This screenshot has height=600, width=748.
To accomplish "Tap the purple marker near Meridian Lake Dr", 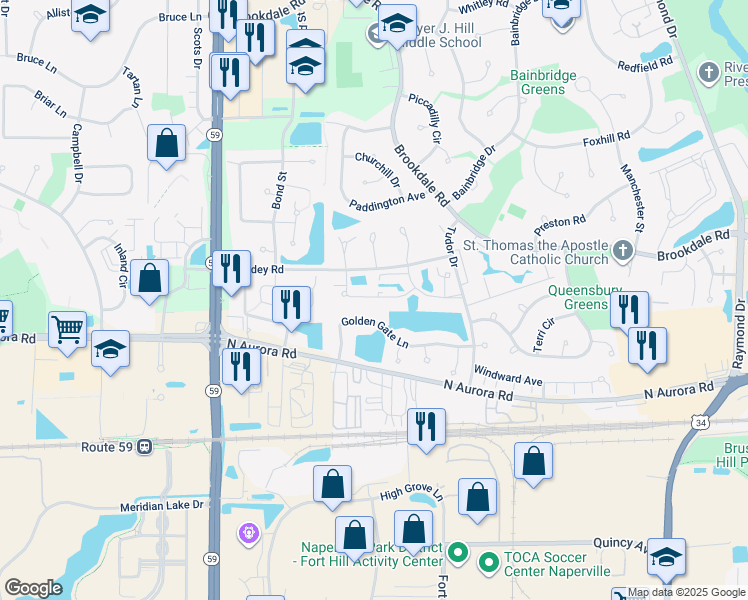I will (249, 534).
